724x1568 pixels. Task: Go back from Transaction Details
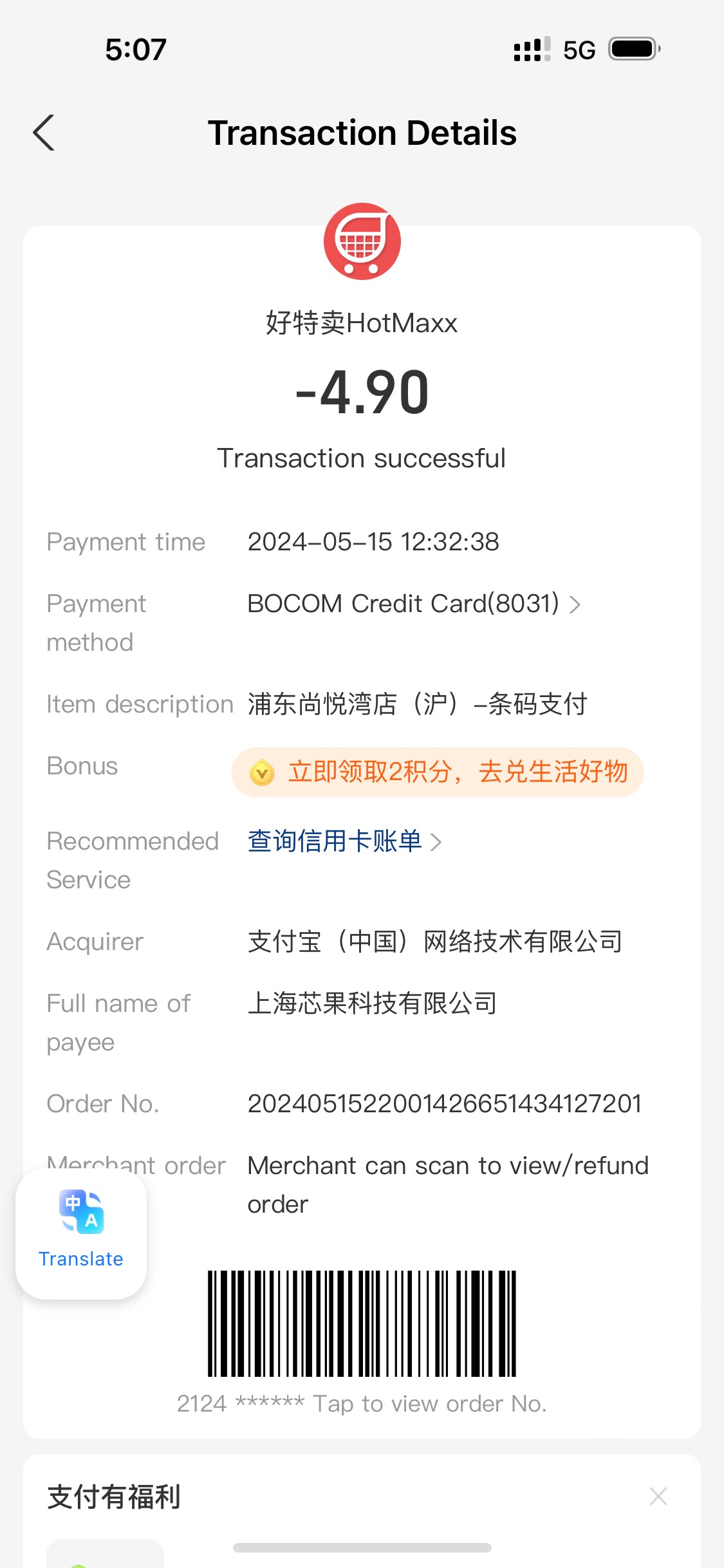pos(44,133)
